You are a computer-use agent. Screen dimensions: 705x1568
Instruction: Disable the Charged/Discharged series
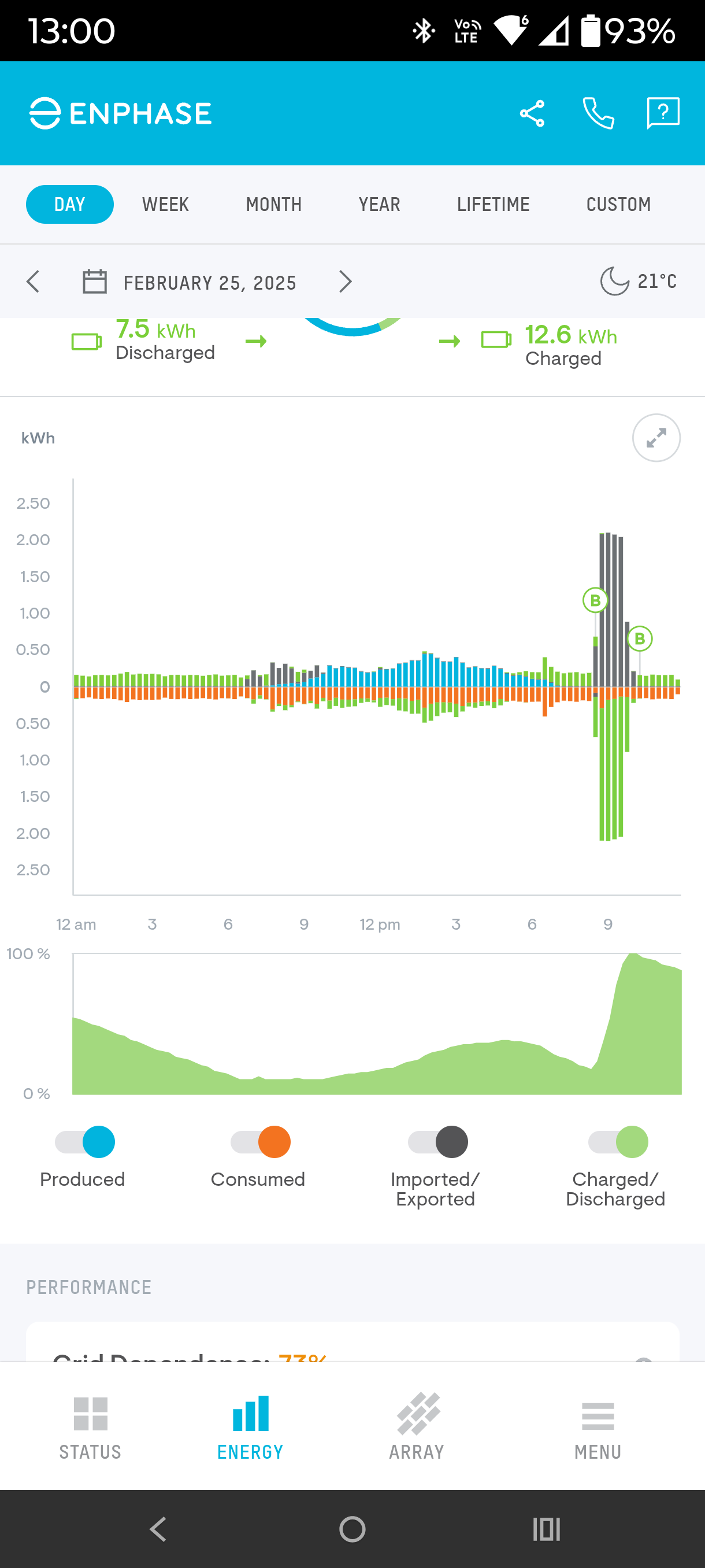pyautogui.click(x=618, y=1142)
